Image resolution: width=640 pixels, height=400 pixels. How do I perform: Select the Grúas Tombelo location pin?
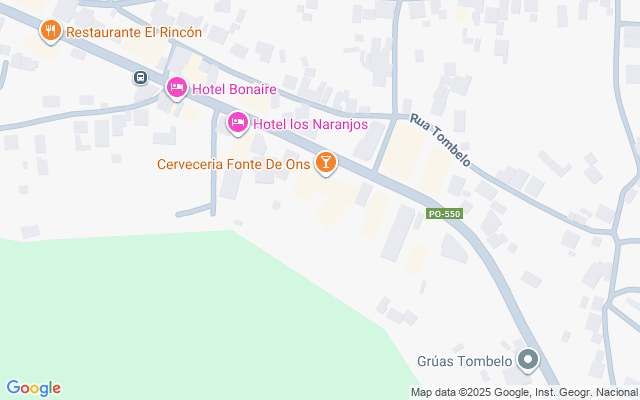click(528, 360)
